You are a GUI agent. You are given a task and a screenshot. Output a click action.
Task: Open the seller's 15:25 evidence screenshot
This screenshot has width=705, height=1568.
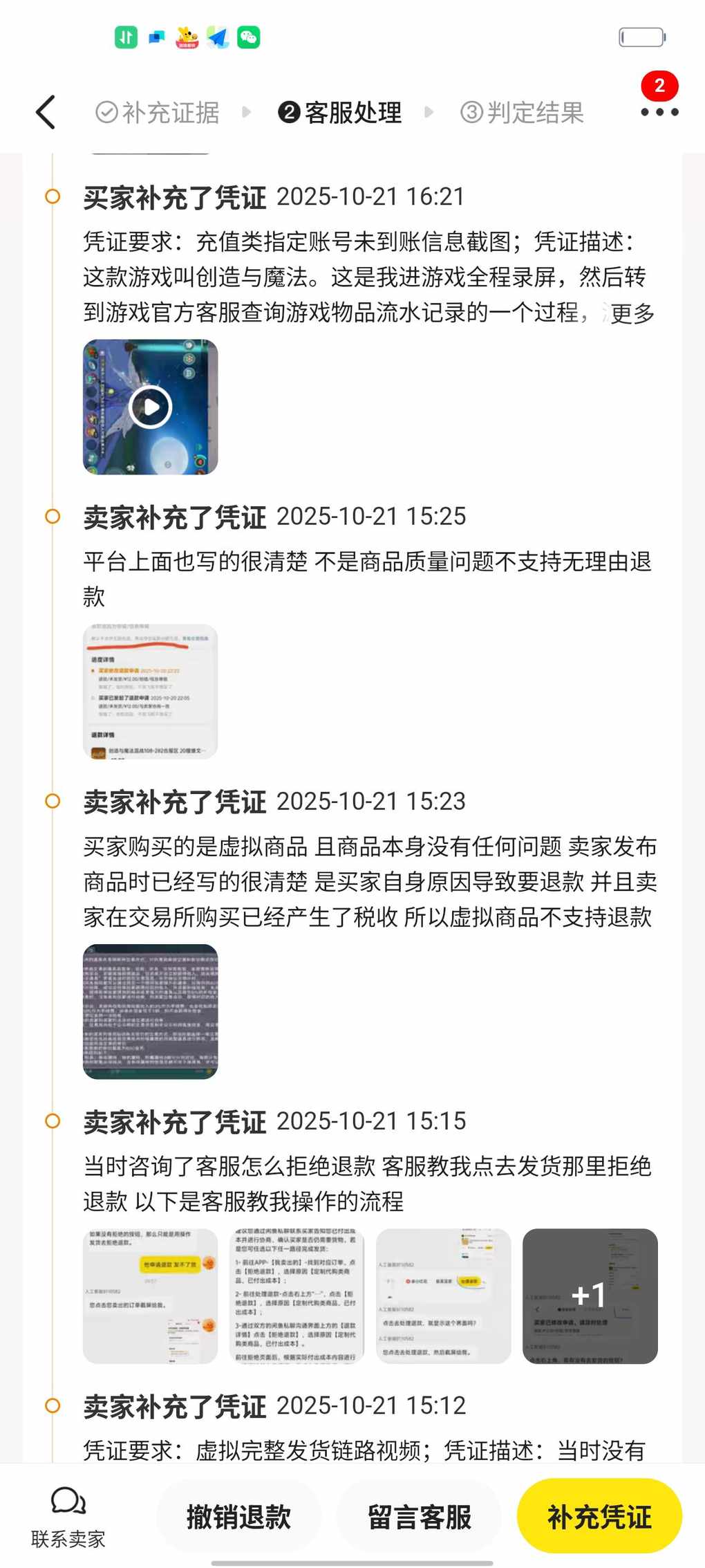(150, 691)
